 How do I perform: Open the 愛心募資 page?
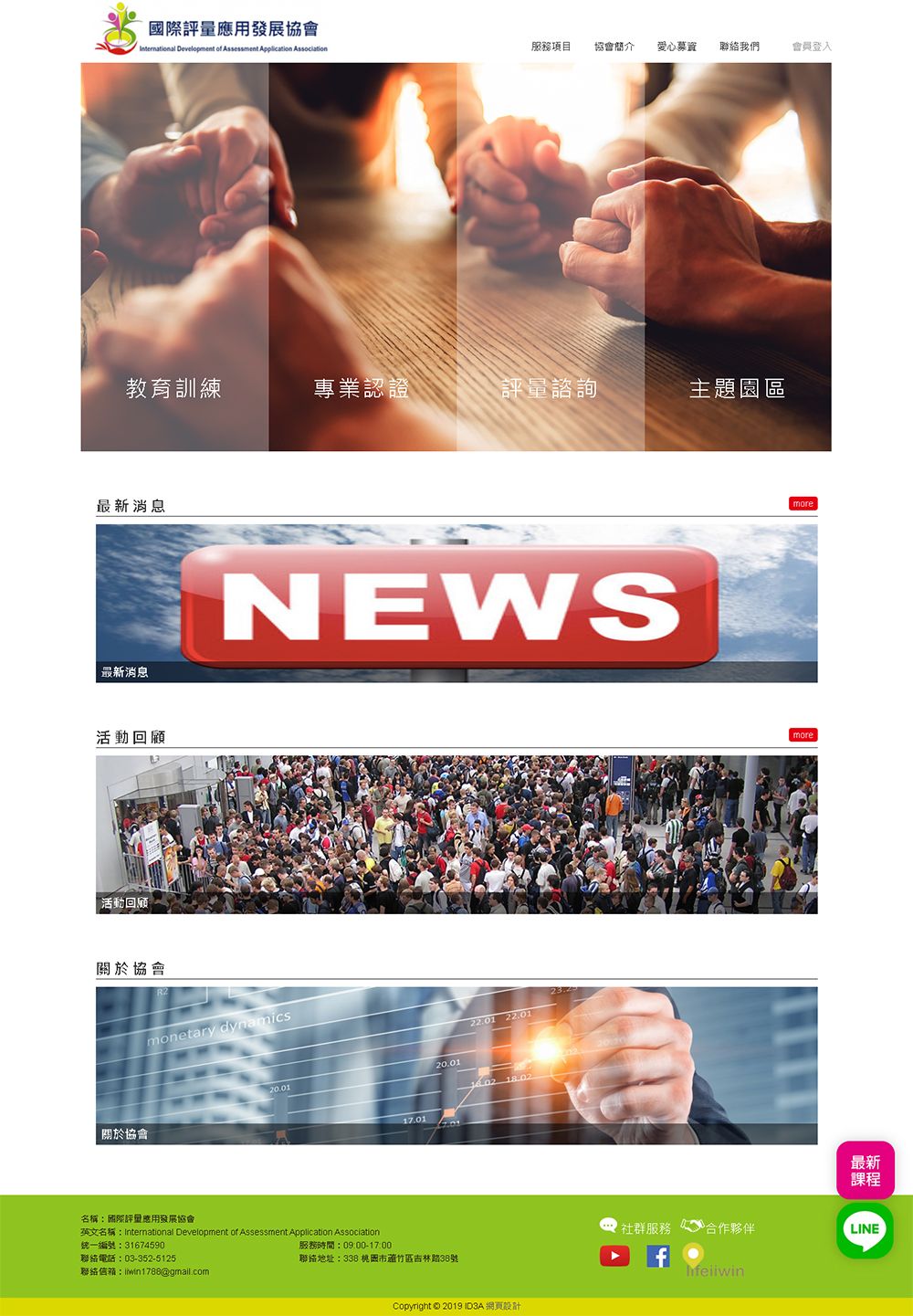pos(677,47)
